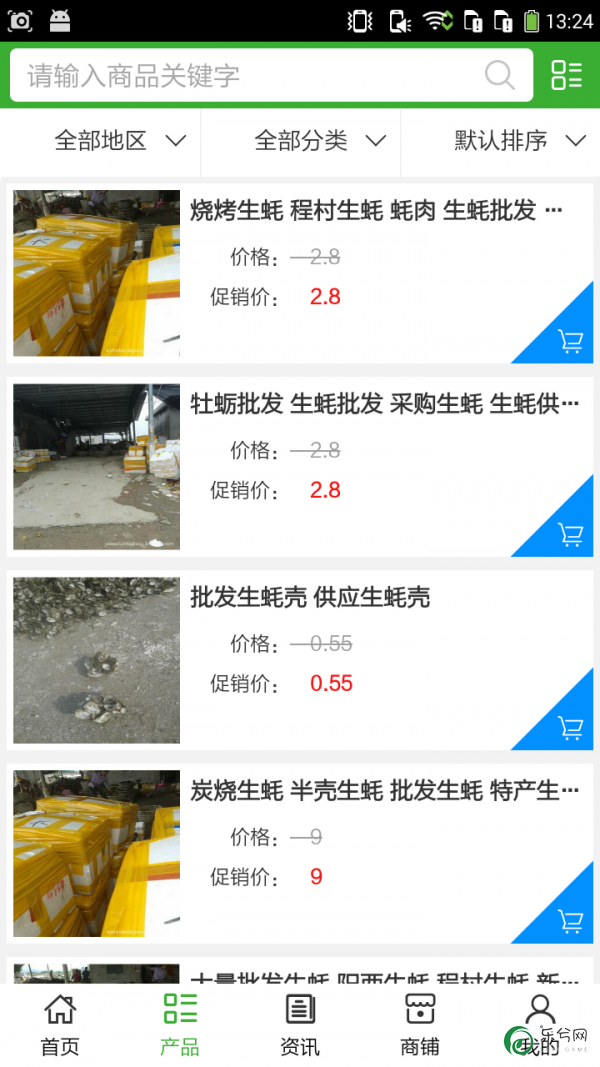Screen dimensions: 600x1067
Task: Select the 产品 products tab
Action: (x=180, y=1025)
